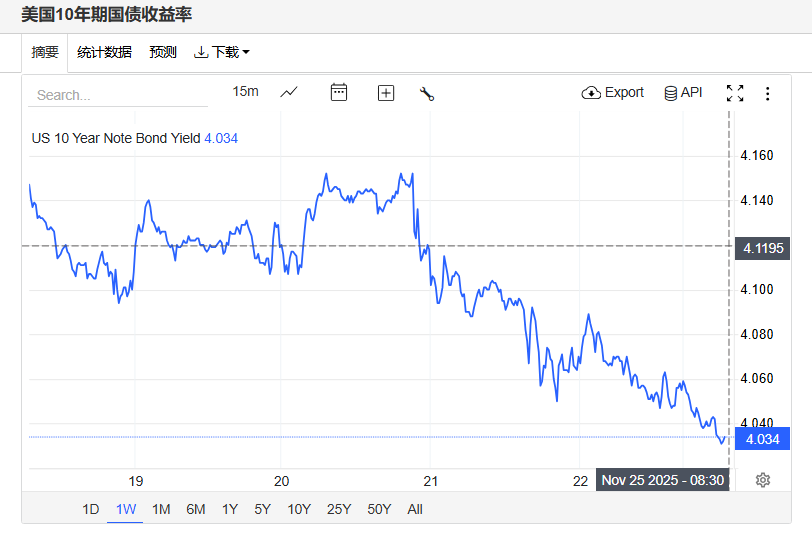Expand the 下载 dropdown
Image resolution: width=812 pixels, height=541 pixels.
(222, 52)
